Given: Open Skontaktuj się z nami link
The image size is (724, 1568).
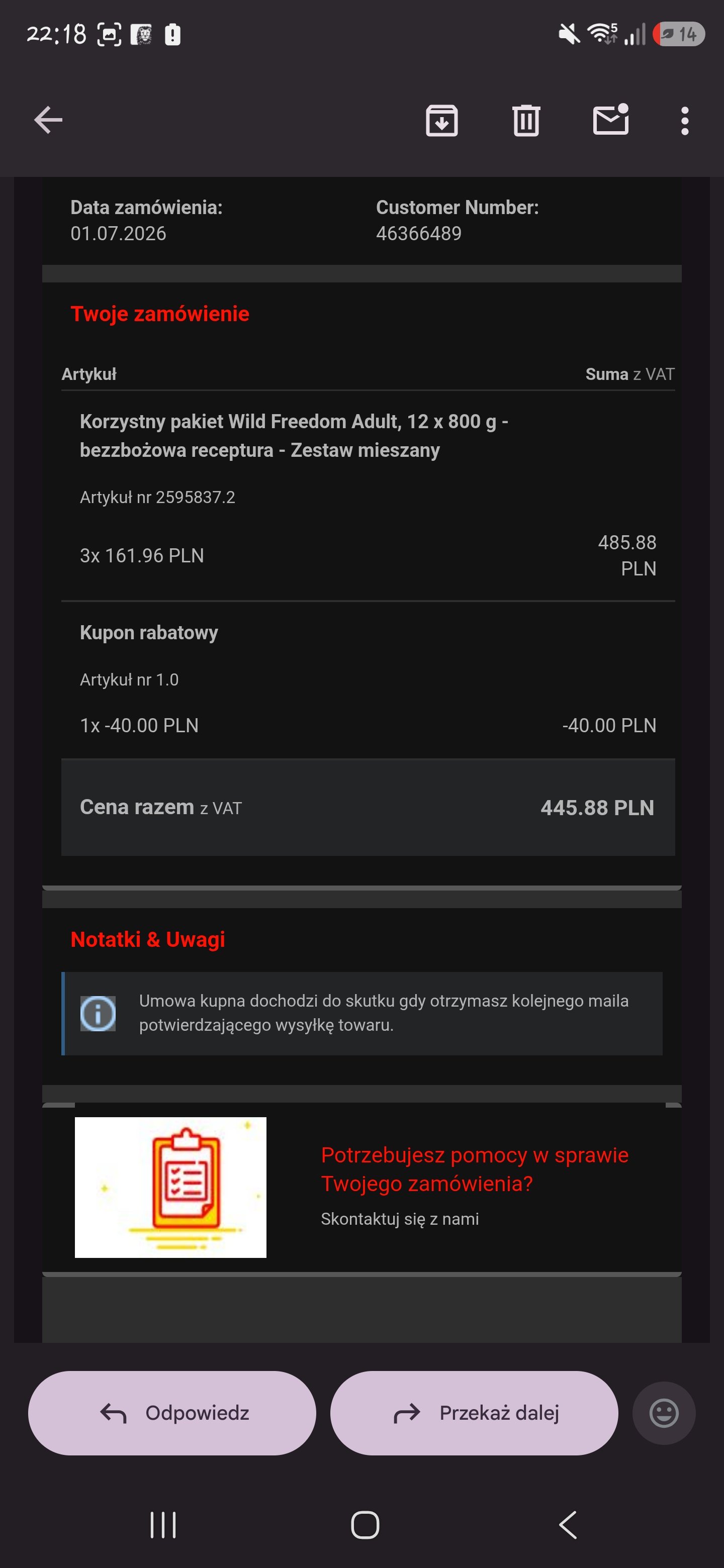Looking at the screenshot, I should point(399,1219).
